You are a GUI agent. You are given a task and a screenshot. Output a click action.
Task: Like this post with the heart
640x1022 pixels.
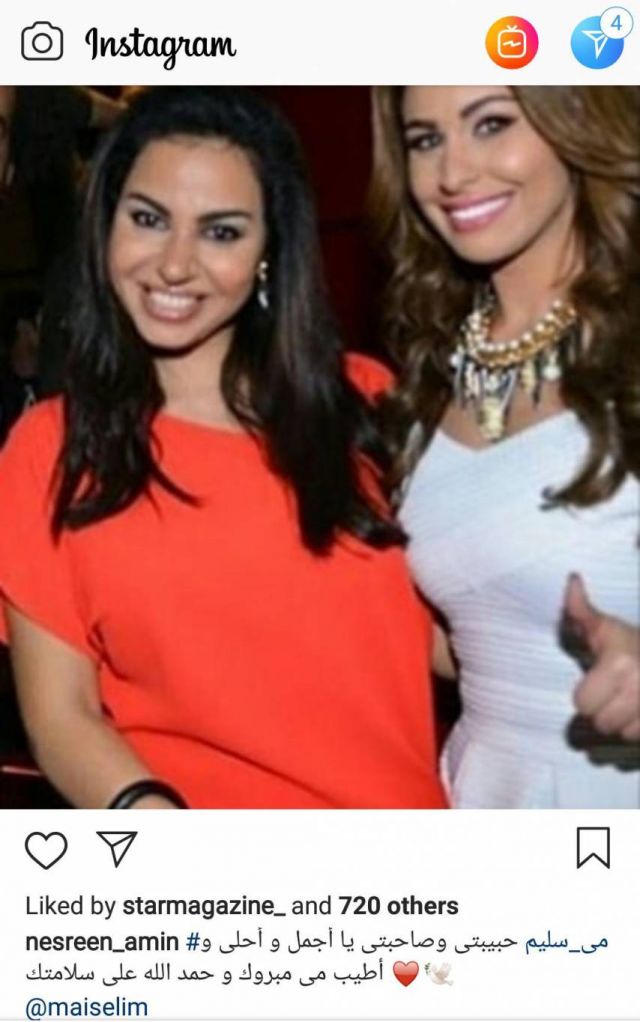point(46,850)
